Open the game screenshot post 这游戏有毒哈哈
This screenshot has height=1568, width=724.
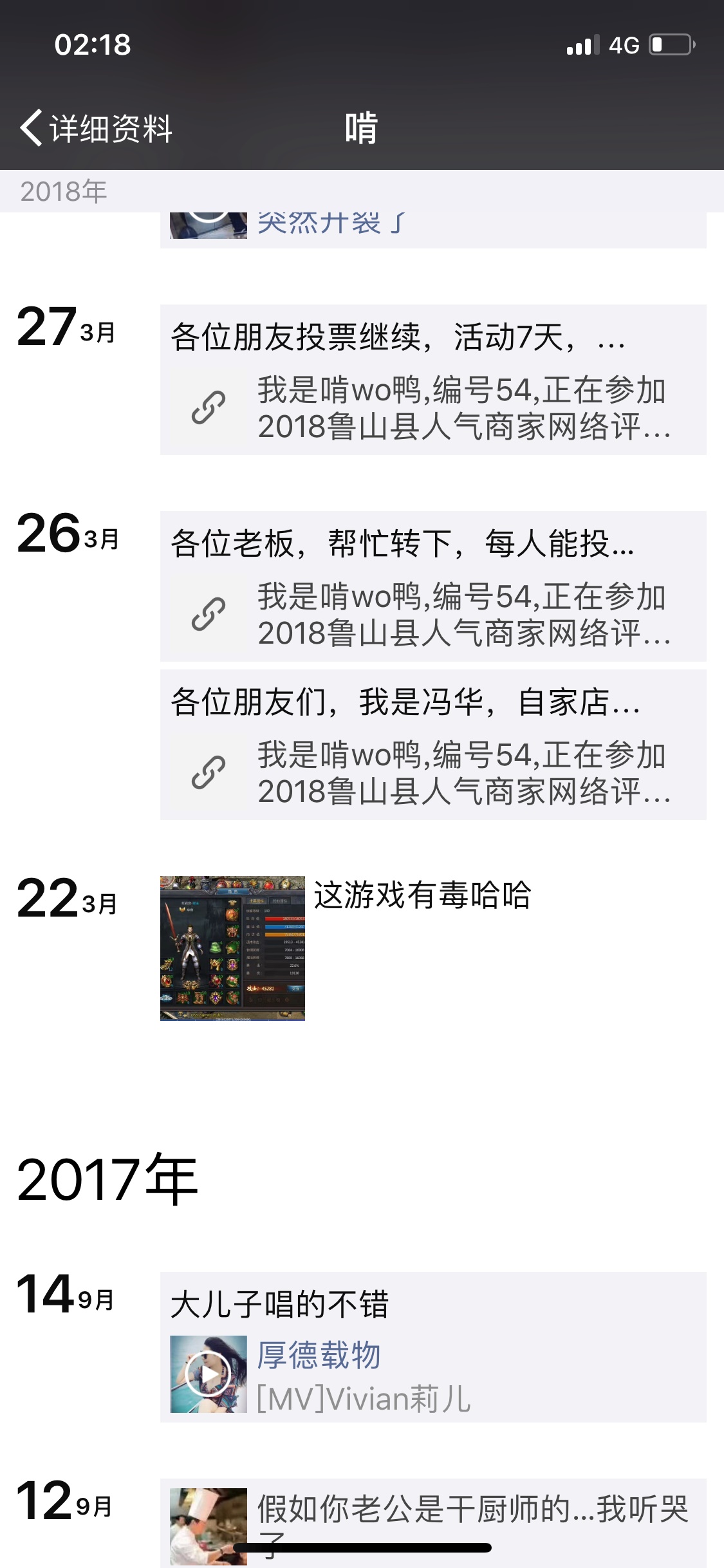pyautogui.click(x=232, y=947)
